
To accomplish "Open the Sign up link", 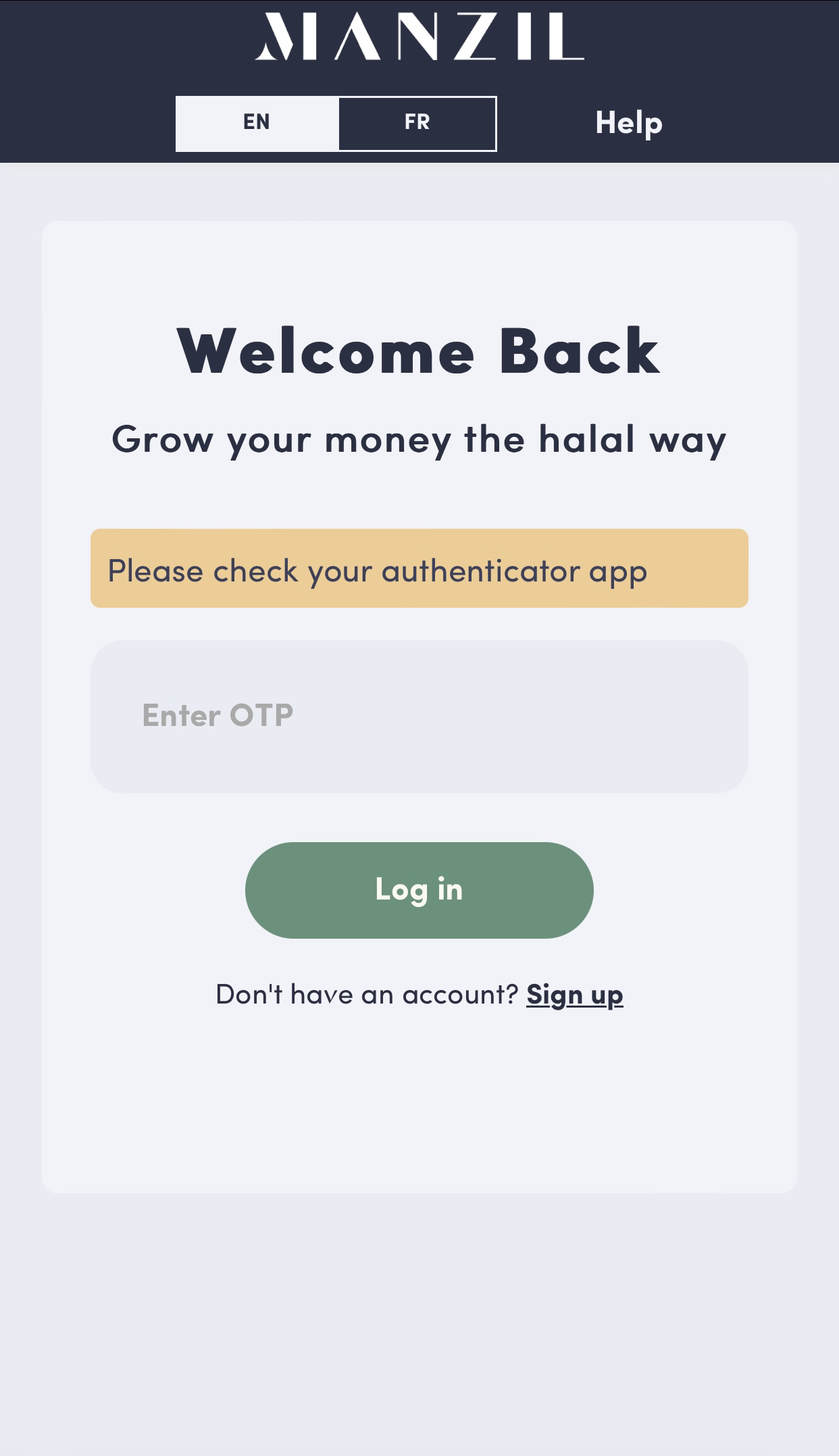I will pyautogui.click(x=575, y=995).
